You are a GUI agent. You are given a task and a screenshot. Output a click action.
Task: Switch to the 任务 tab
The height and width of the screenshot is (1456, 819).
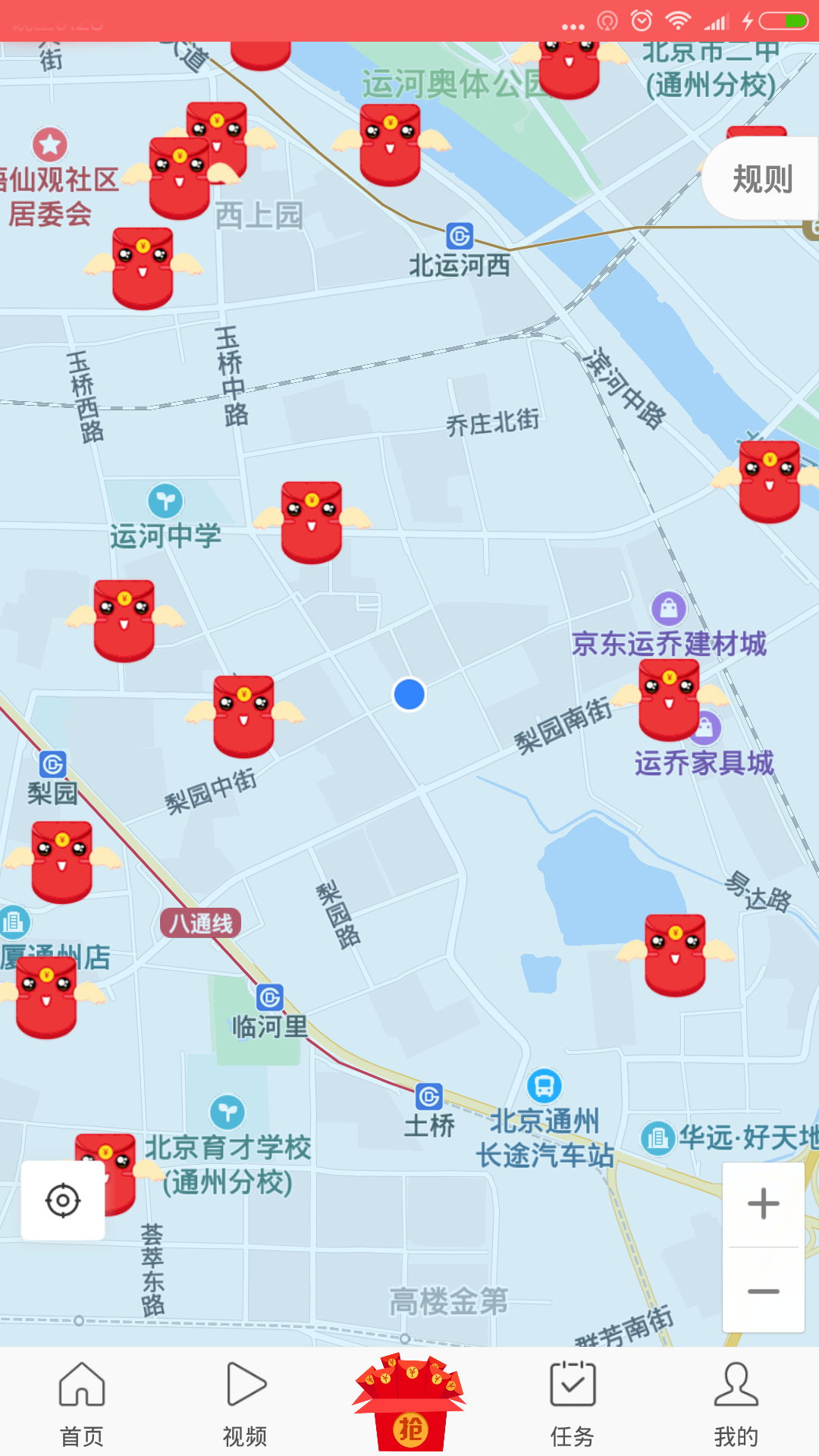[x=573, y=1404]
